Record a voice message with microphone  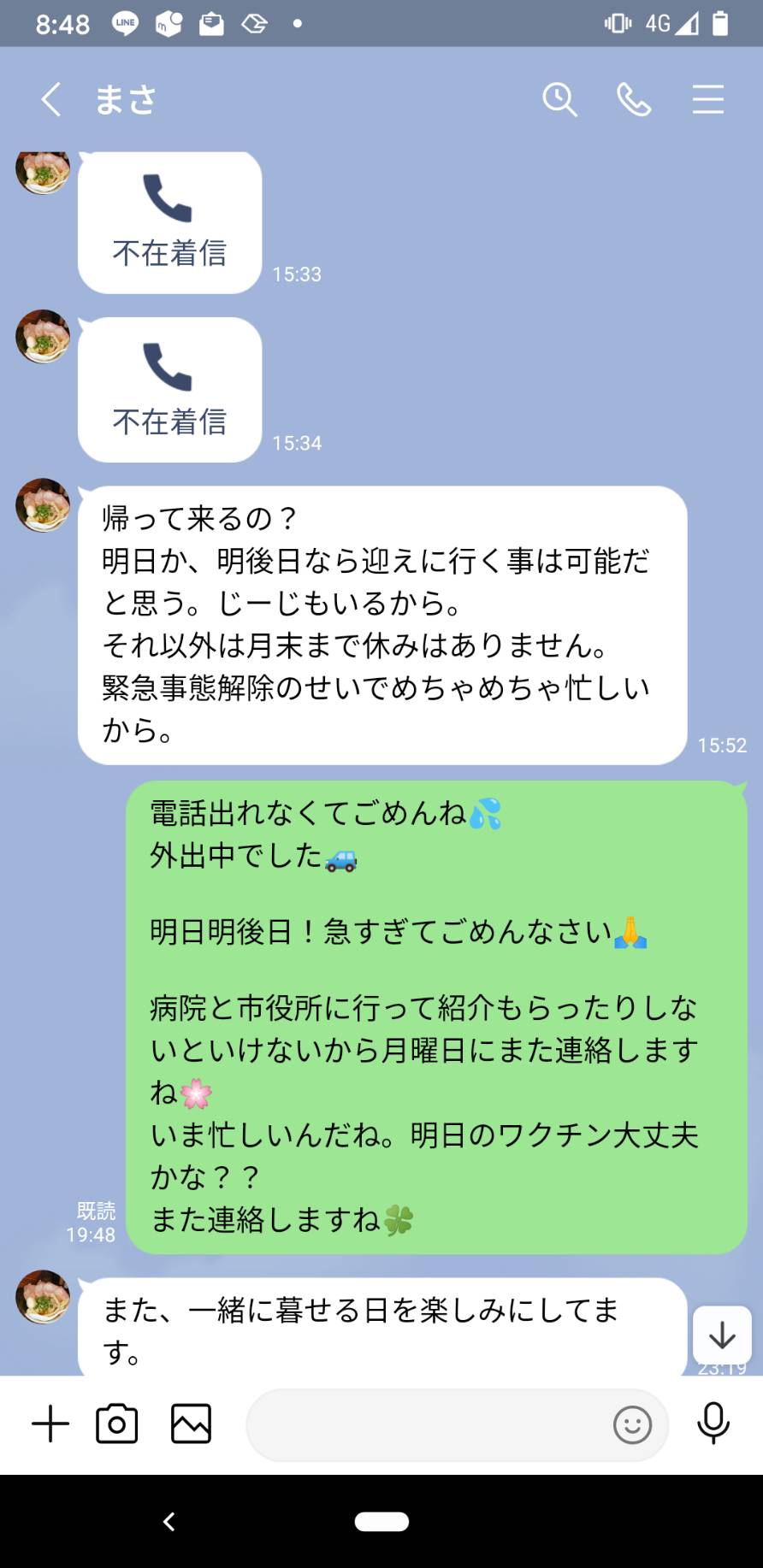click(x=713, y=1424)
